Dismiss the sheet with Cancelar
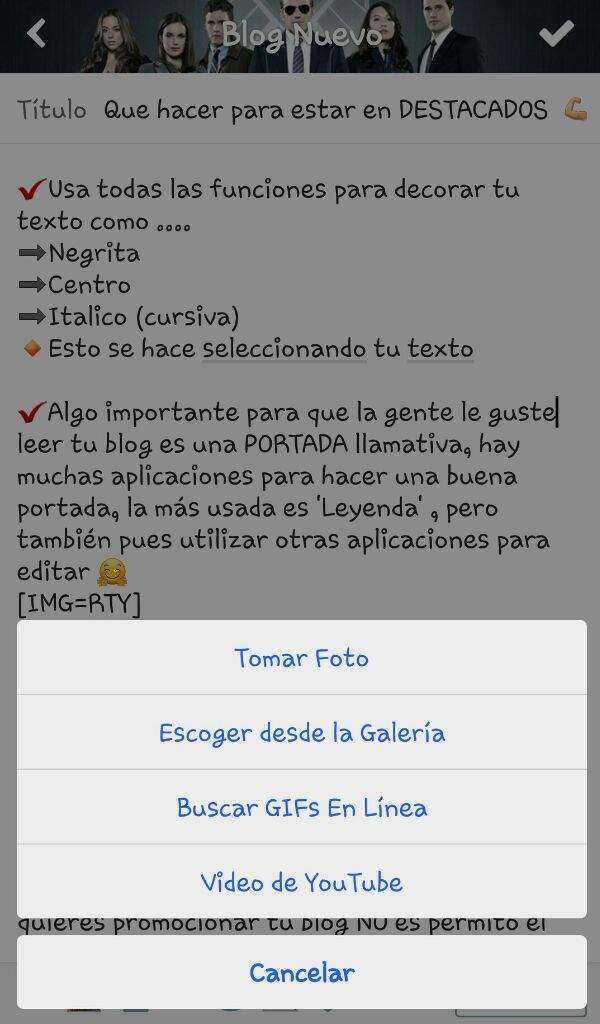The width and height of the screenshot is (600, 1024). click(x=301, y=972)
